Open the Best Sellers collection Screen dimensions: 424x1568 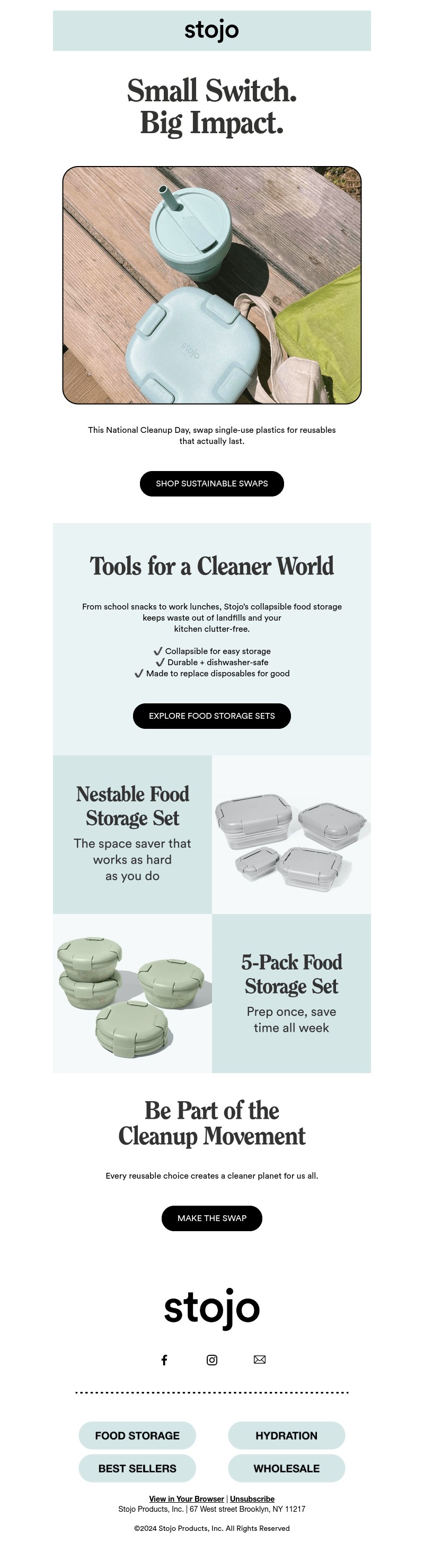click(137, 1468)
